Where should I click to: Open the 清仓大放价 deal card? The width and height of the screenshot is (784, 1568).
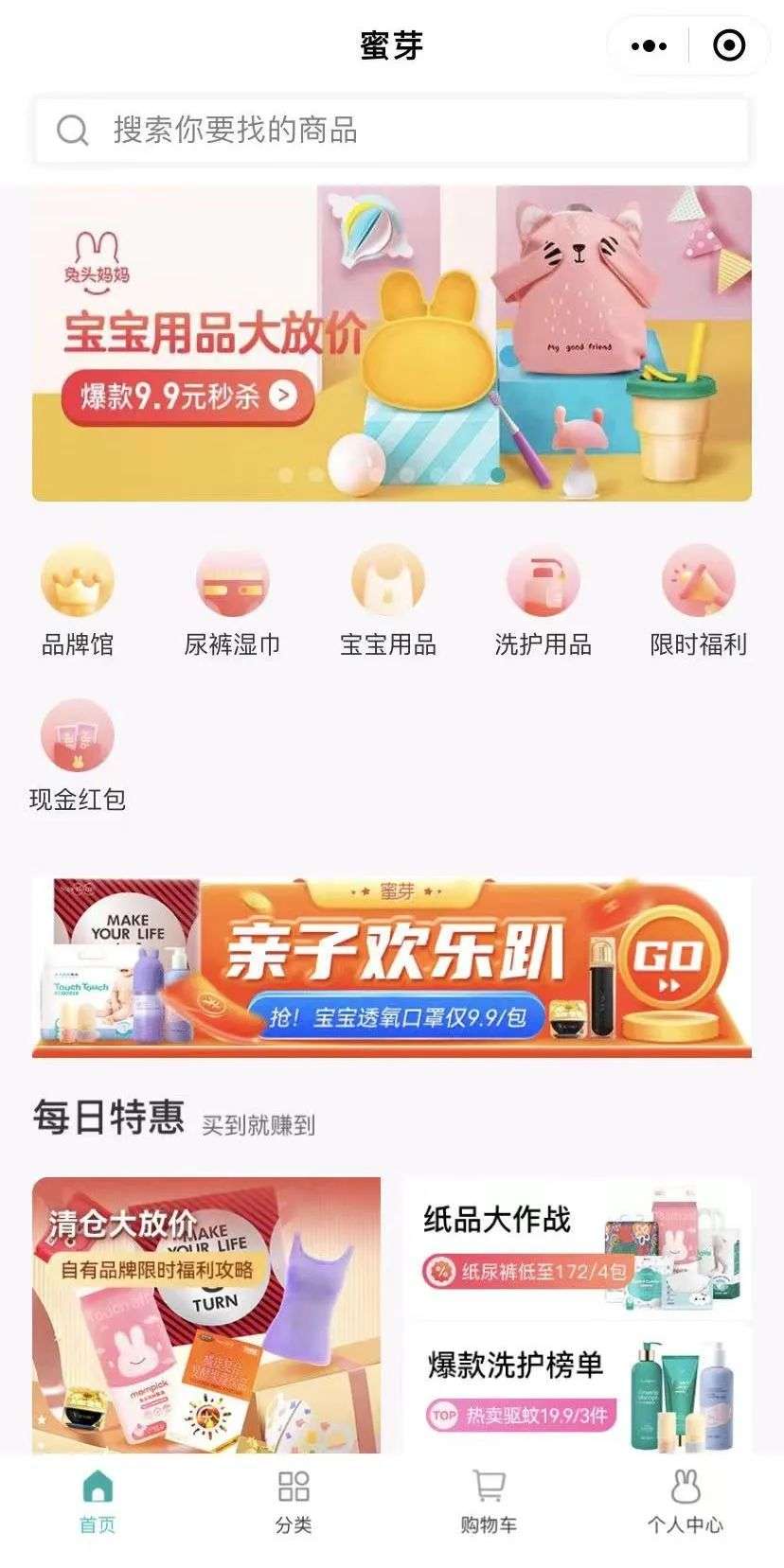click(x=206, y=1315)
